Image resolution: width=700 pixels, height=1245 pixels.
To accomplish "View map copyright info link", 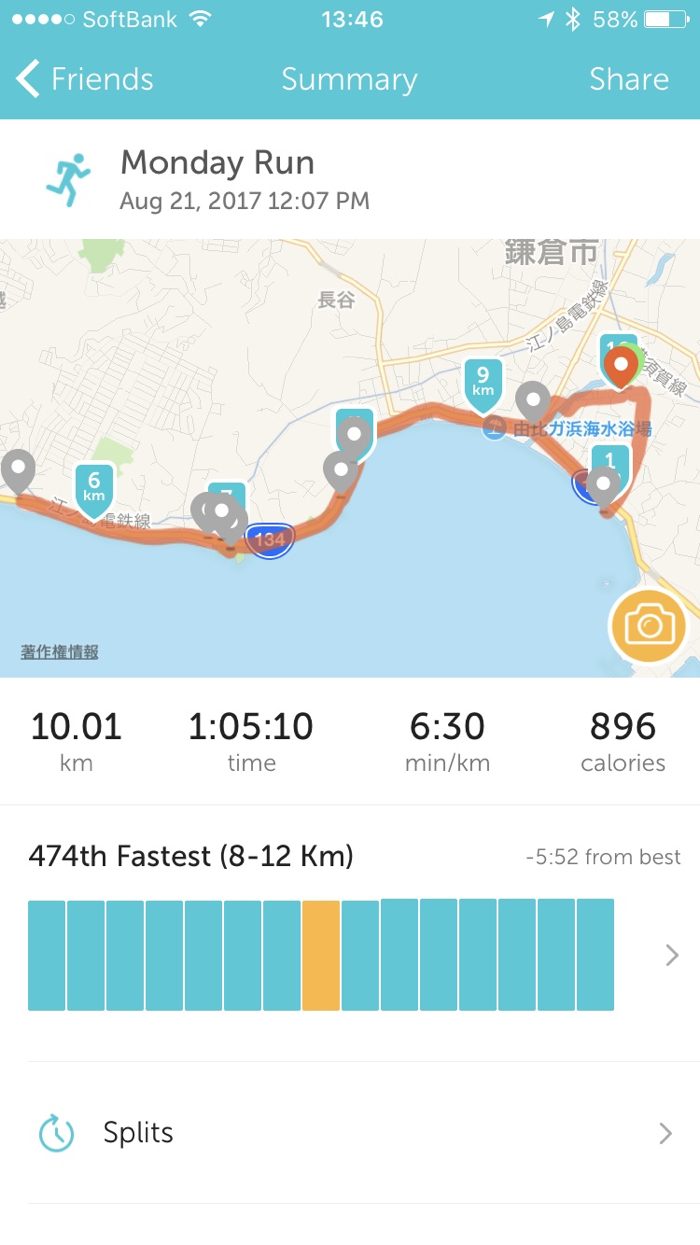I will point(60,652).
